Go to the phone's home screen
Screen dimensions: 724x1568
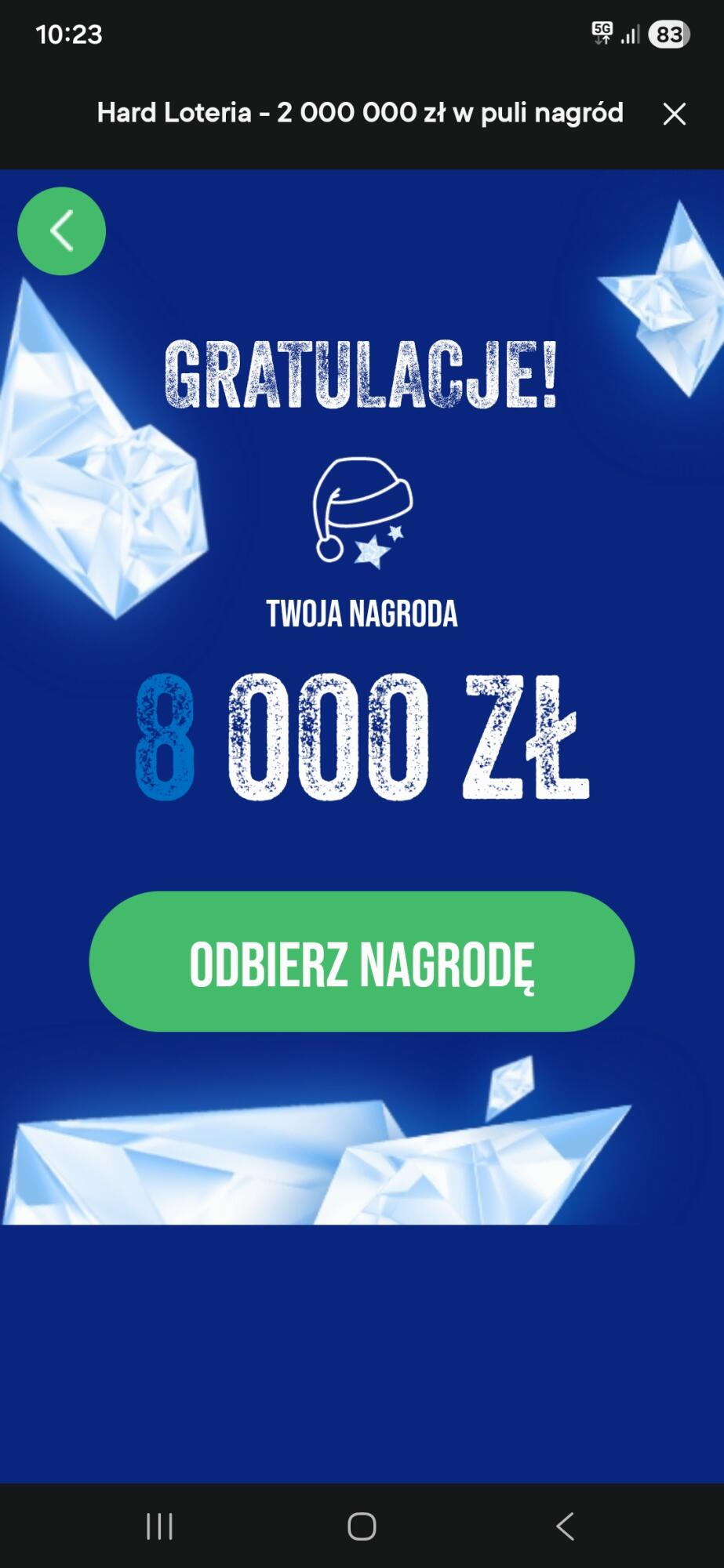tap(362, 1526)
